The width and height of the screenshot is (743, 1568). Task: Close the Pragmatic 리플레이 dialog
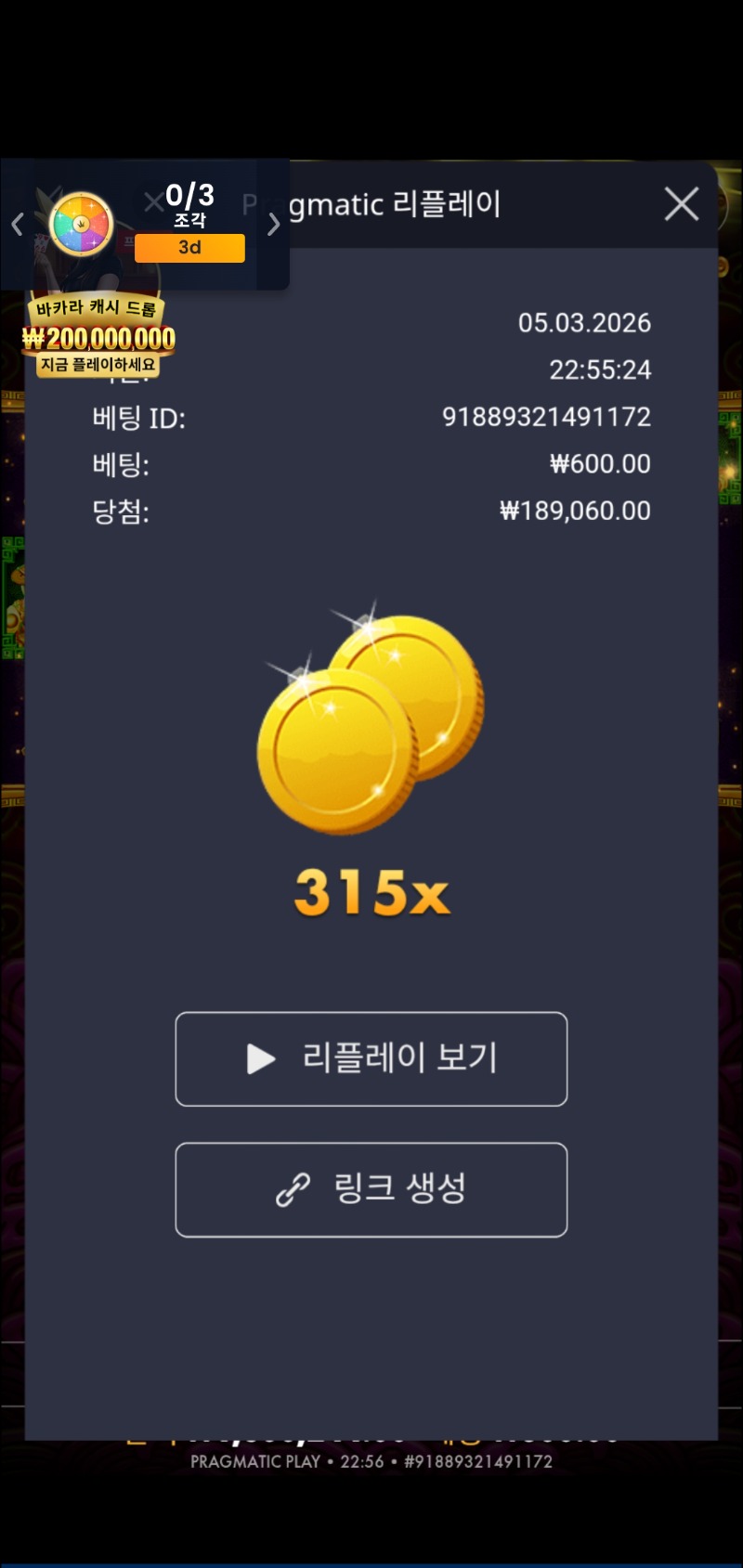tap(682, 204)
